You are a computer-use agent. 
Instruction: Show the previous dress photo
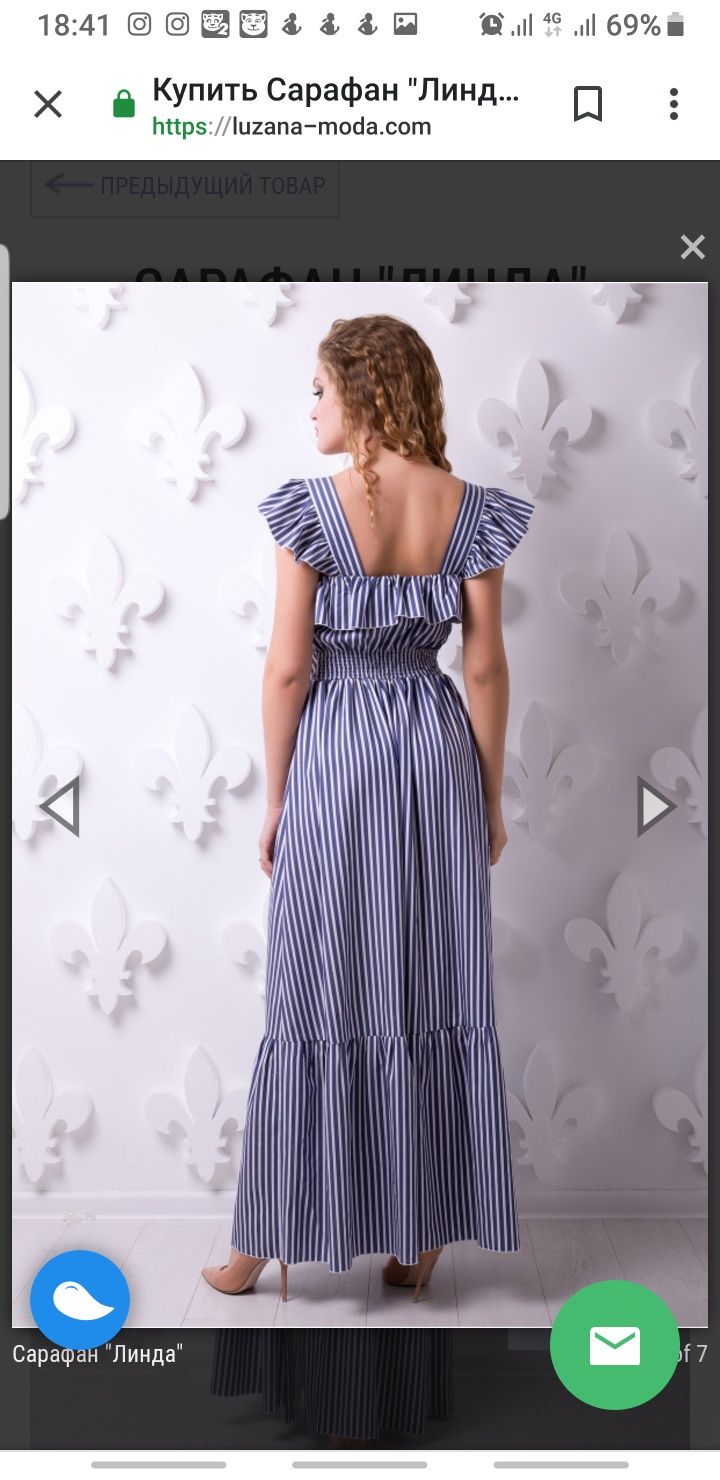60,806
